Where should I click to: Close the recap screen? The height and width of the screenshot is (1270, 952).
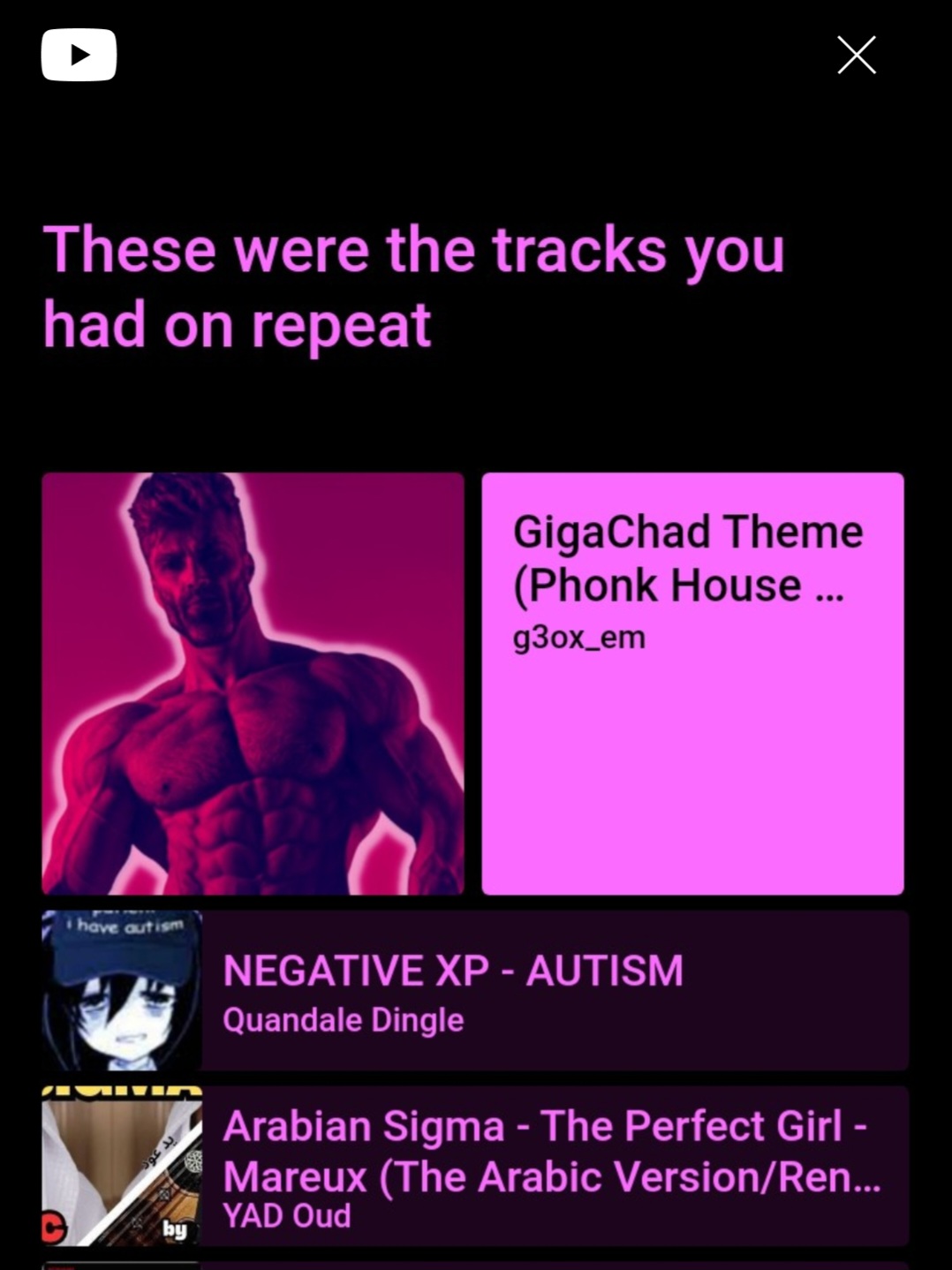point(856,56)
